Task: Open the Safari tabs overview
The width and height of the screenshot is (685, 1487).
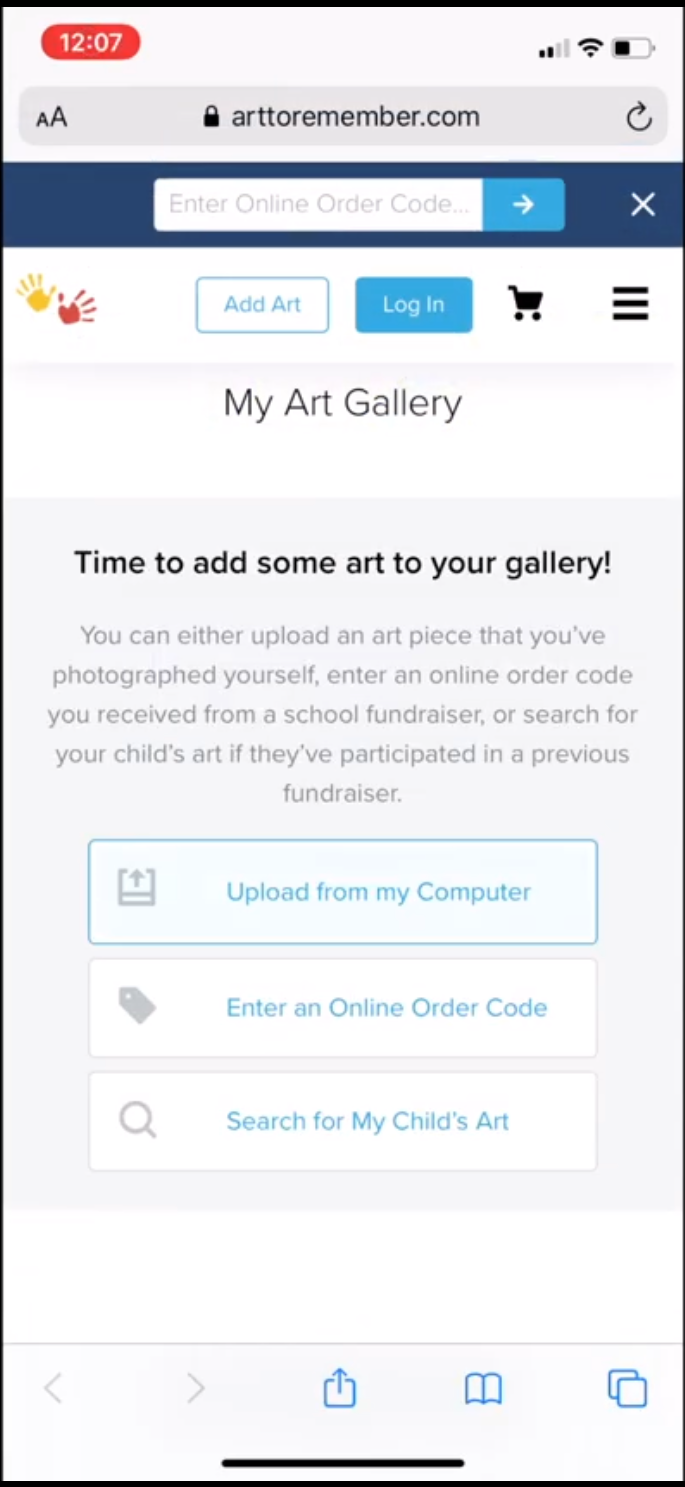Action: 627,1388
